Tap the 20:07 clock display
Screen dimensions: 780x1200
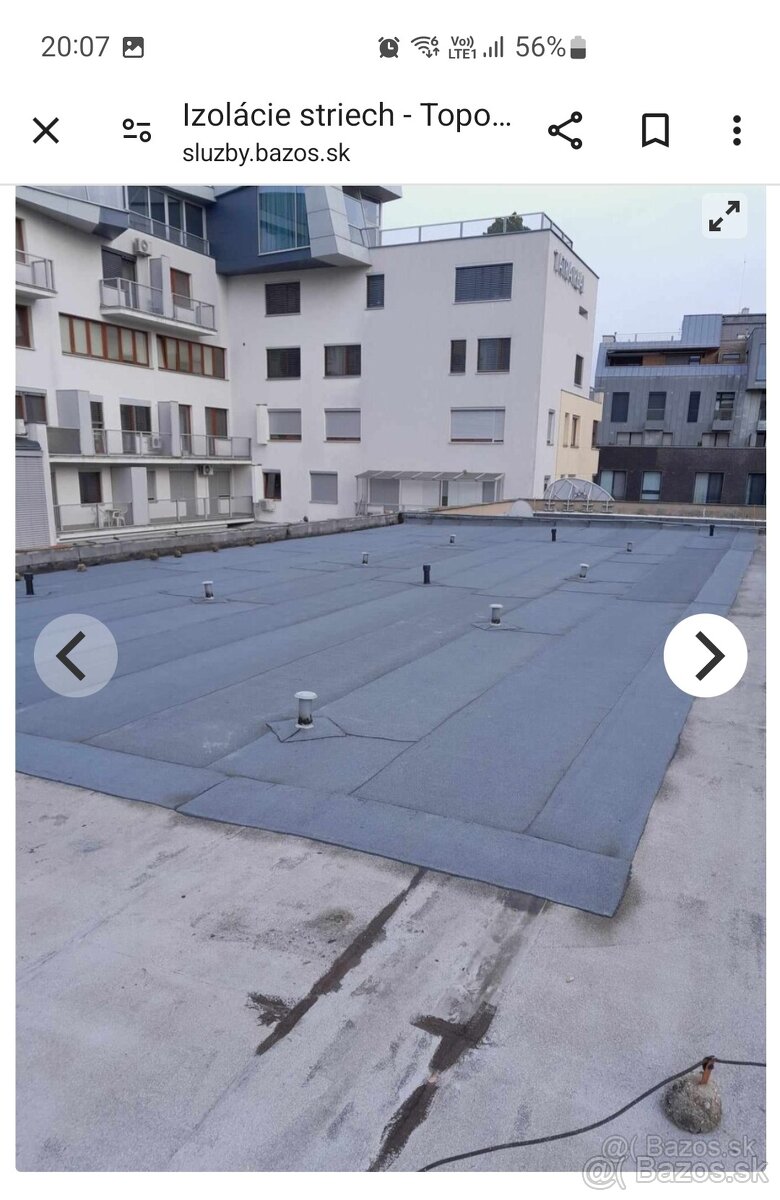pyautogui.click(x=77, y=45)
